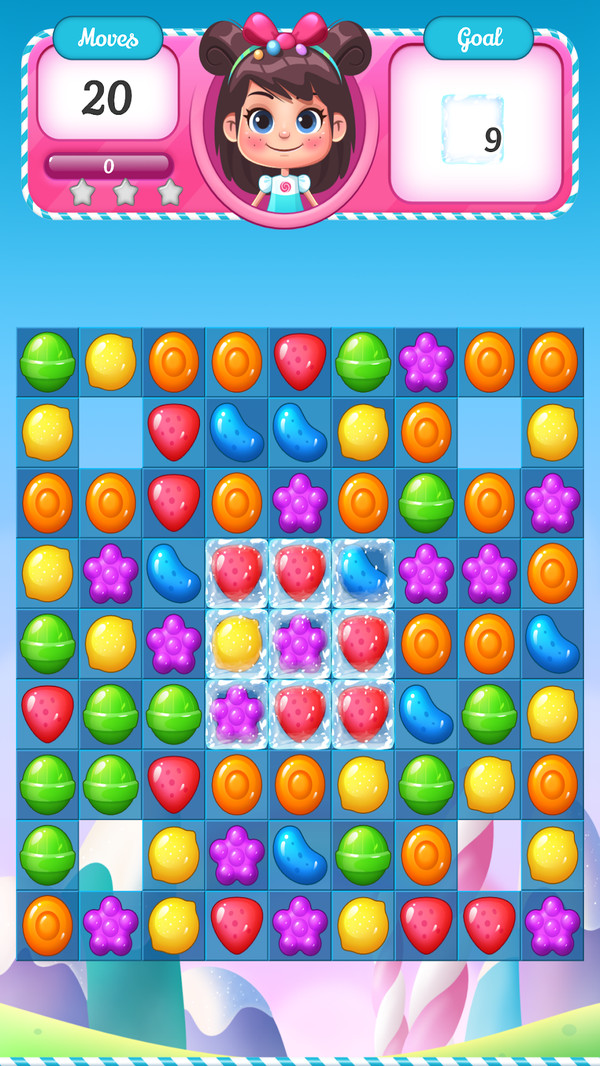Select the frozen yellow lemon candy
600x1066 pixels.
pyautogui.click(x=237, y=642)
